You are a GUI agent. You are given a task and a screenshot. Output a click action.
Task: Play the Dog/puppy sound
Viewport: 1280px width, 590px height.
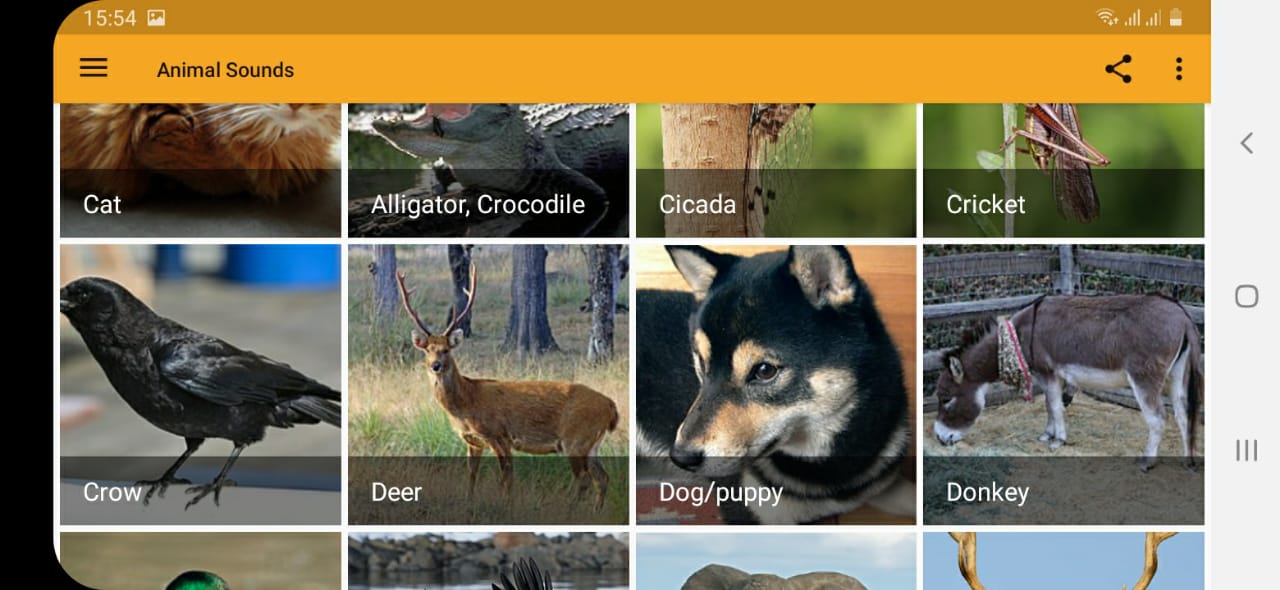click(x=776, y=385)
